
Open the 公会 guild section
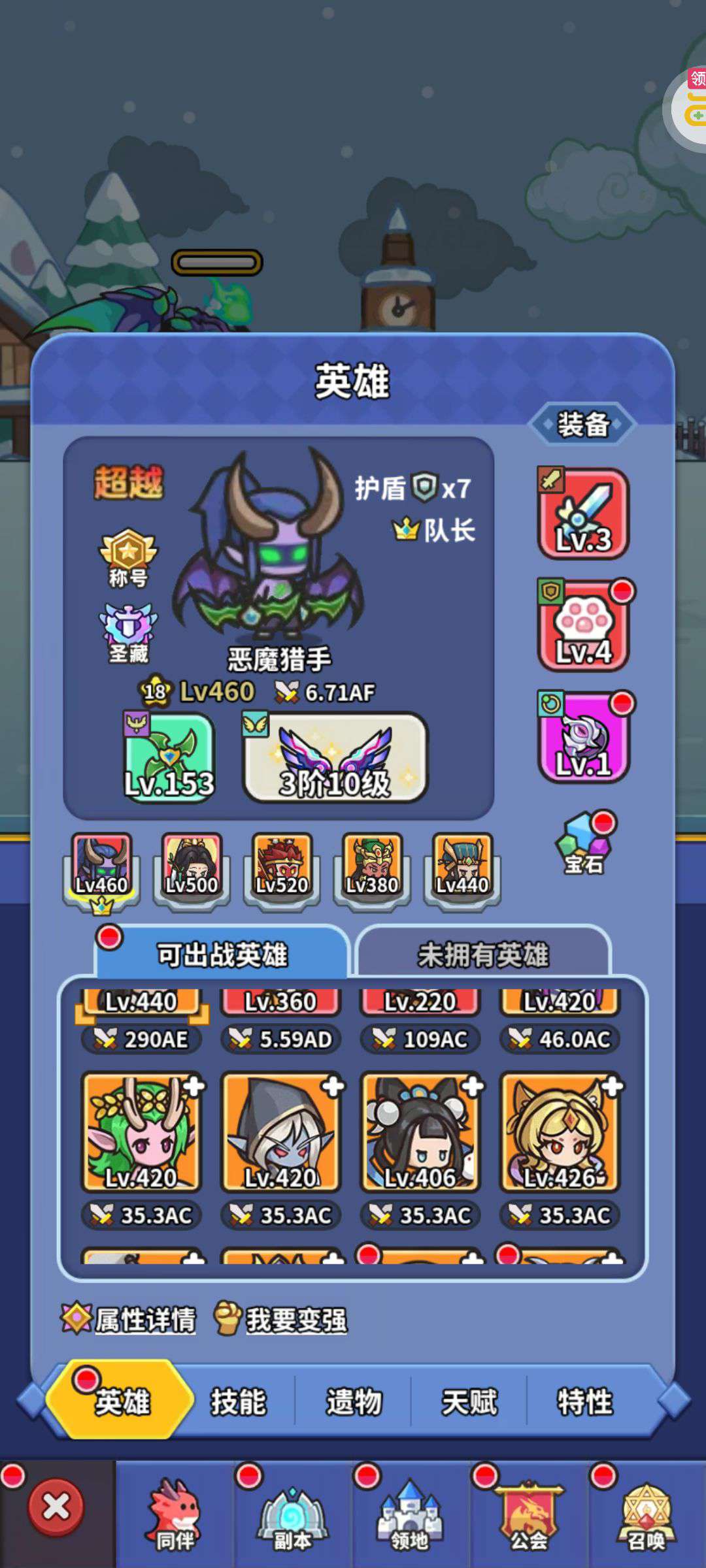pos(528,1514)
